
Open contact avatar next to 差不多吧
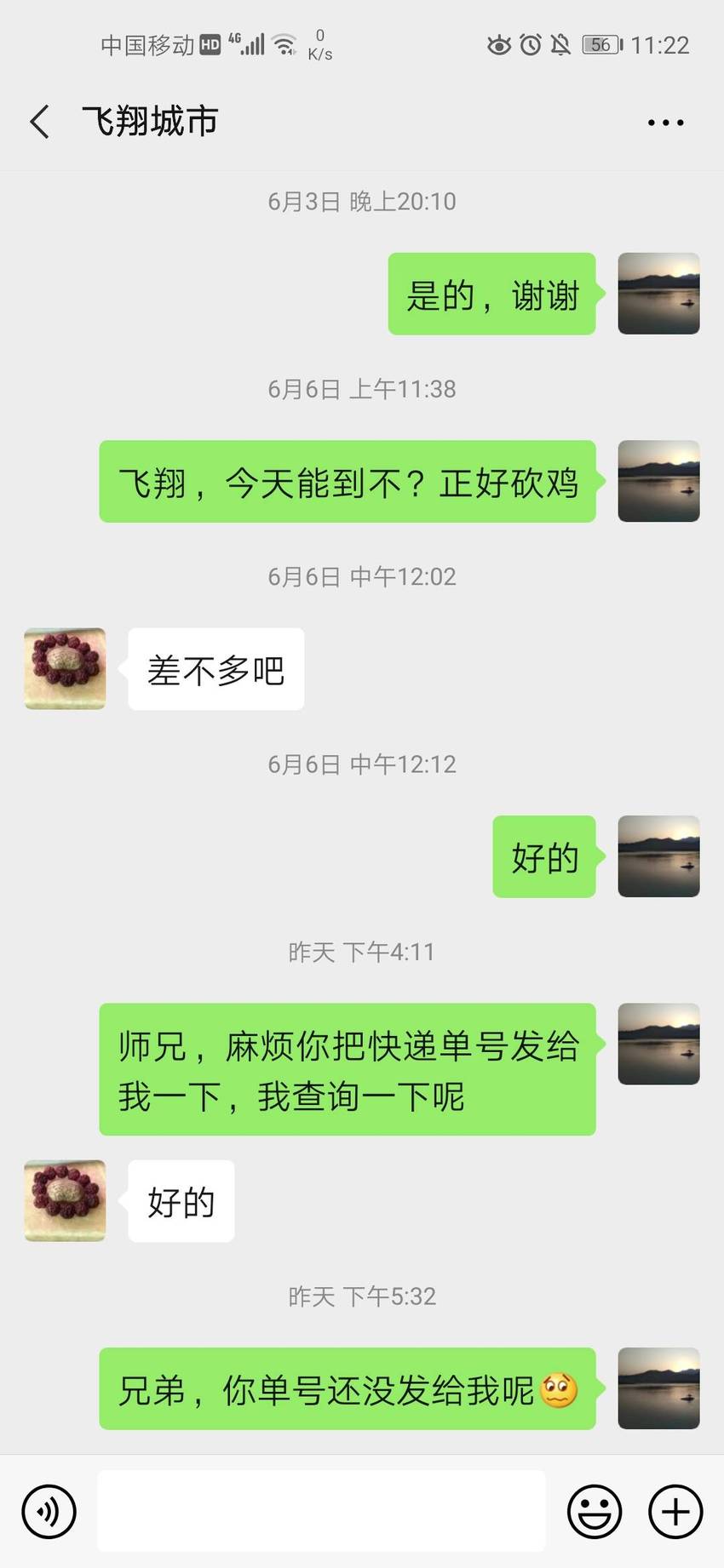tap(65, 669)
